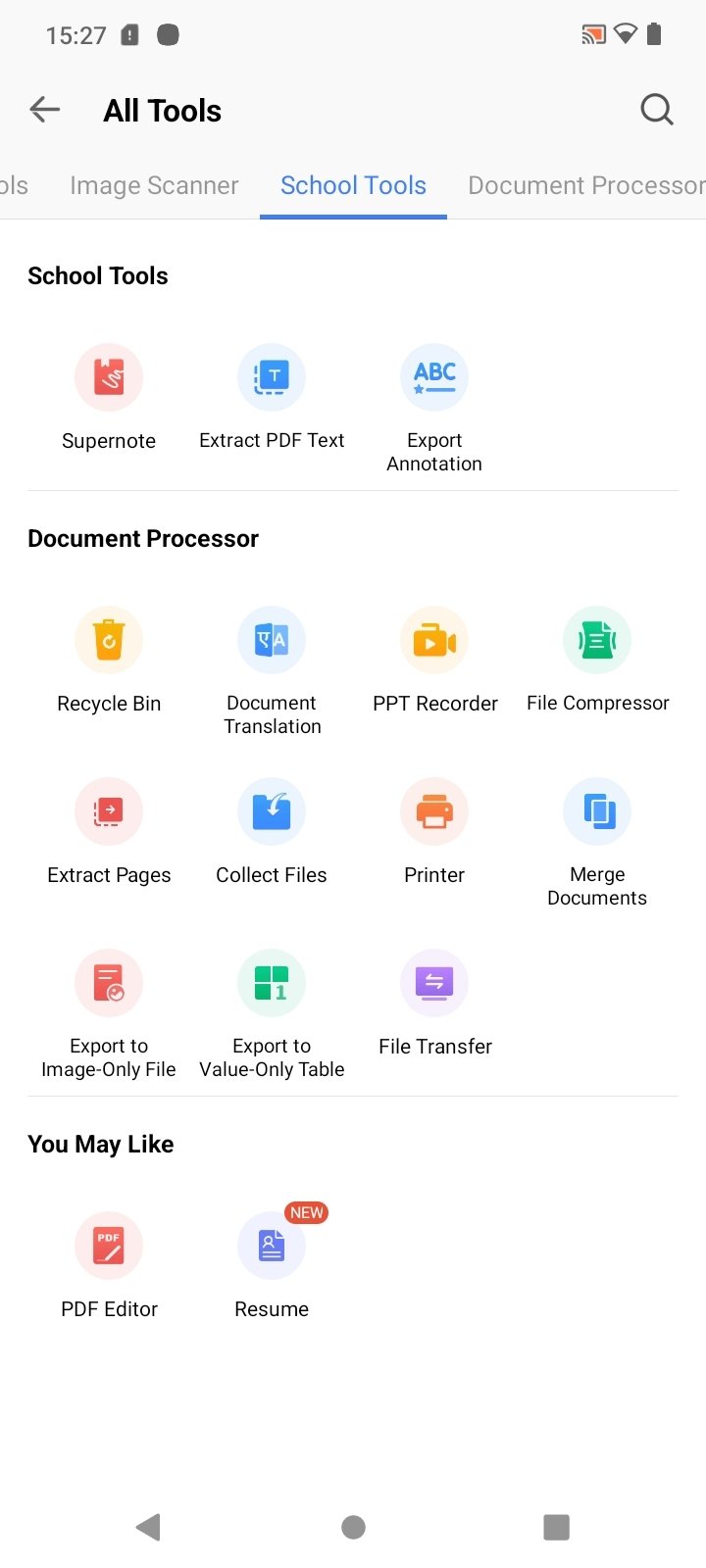Launch PDF Editor
The image size is (706, 1568).
coord(109,1266)
